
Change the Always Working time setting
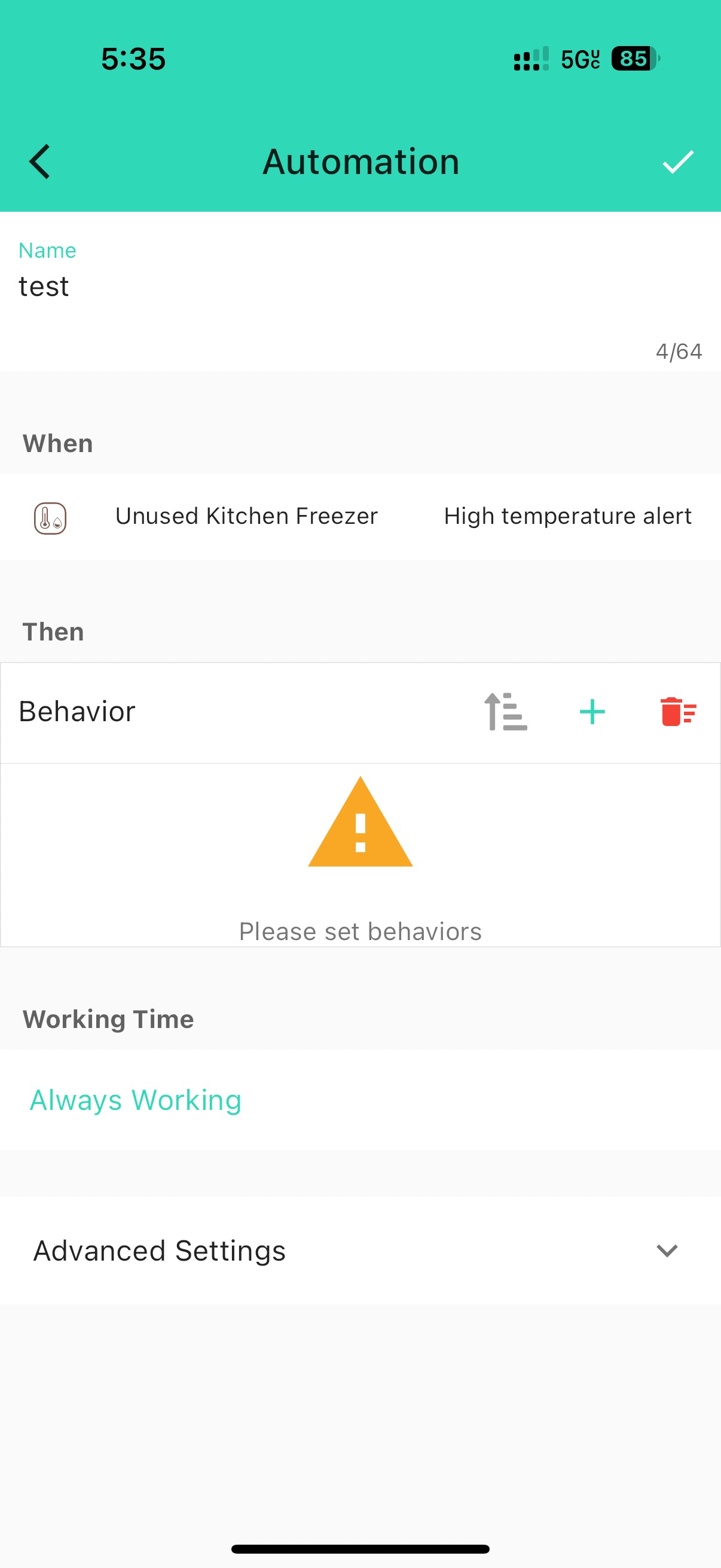(x=136, y=1100)
